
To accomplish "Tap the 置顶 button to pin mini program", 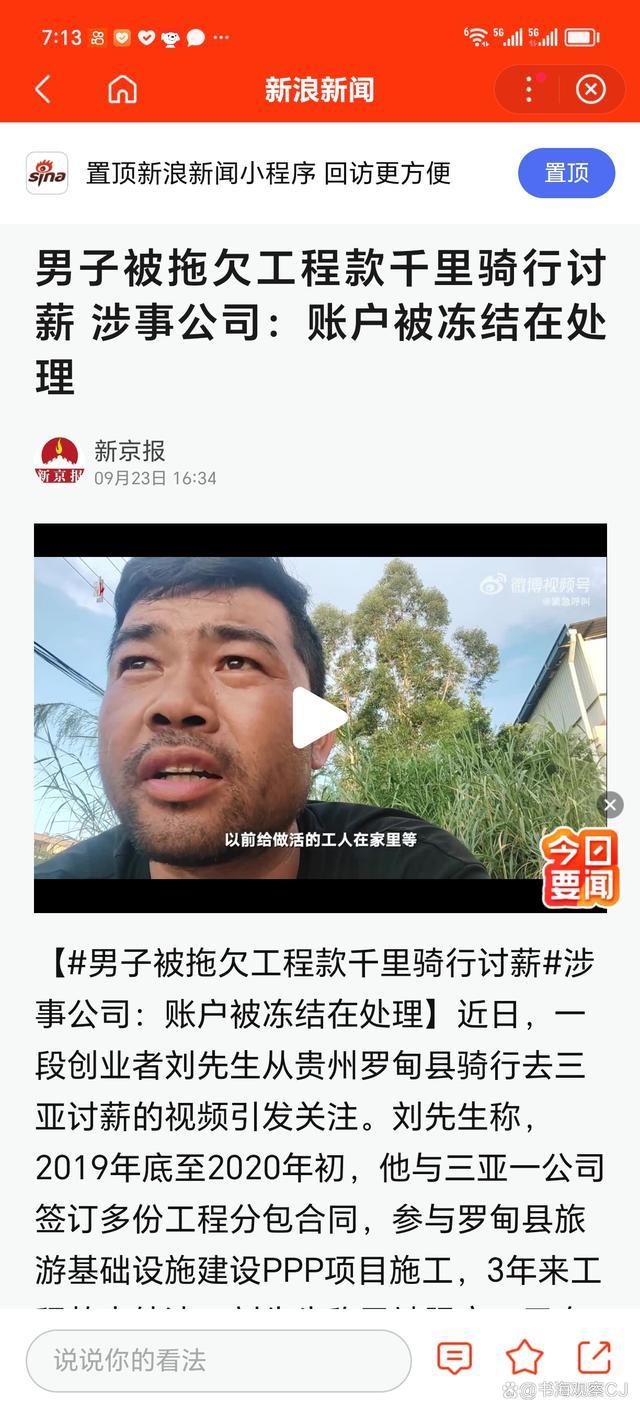I will coord(566,173).
